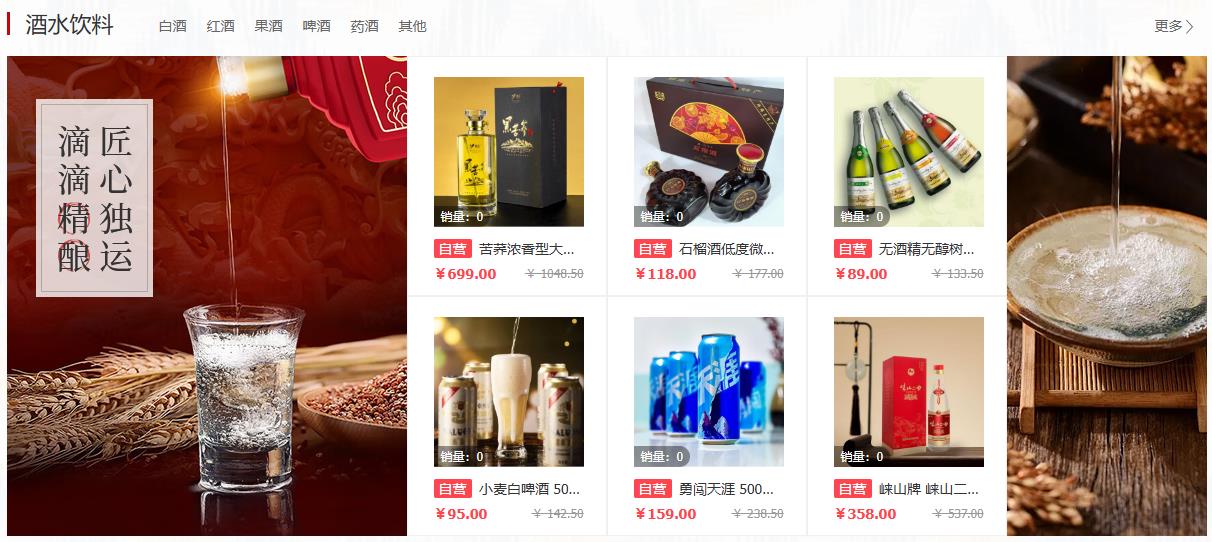Open the 其他 category tab
The height and width of the screenshot is (542, 1212).
[x=413, y=26]
